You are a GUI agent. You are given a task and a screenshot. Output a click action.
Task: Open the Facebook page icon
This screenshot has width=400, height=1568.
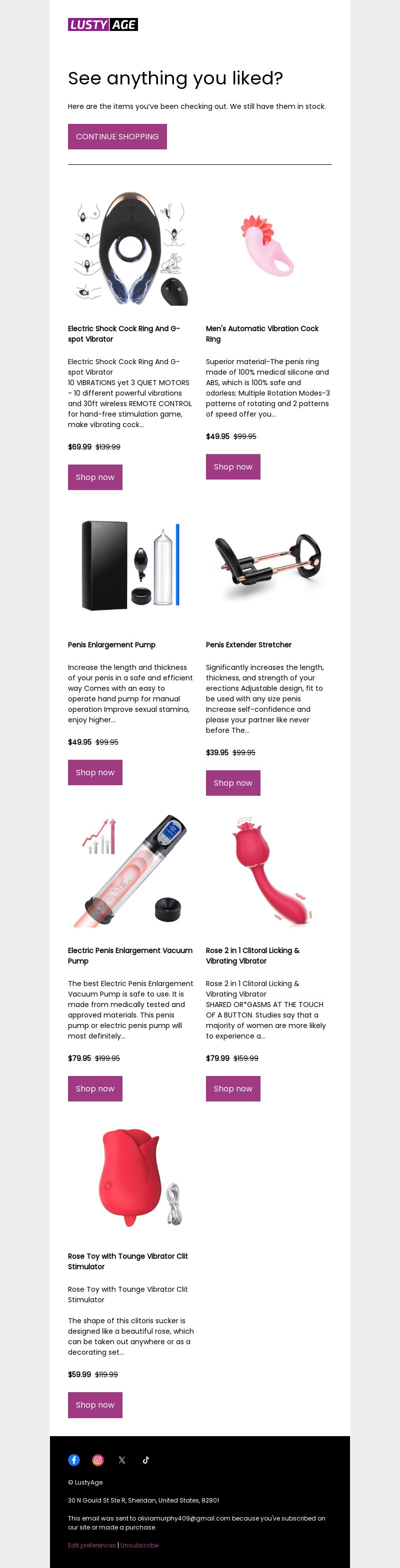tap(73, 1460)
